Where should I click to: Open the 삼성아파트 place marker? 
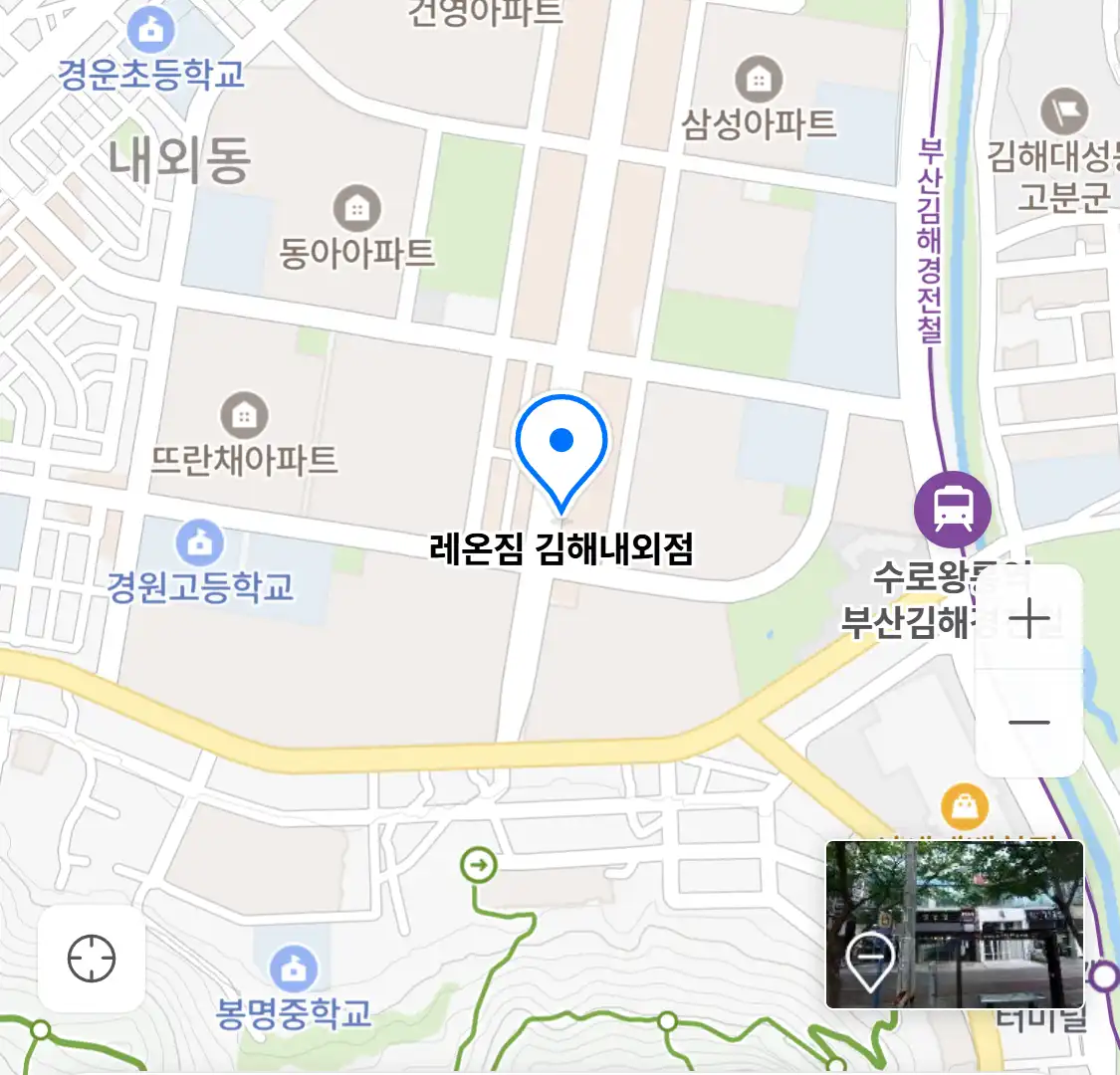(759, 80)
